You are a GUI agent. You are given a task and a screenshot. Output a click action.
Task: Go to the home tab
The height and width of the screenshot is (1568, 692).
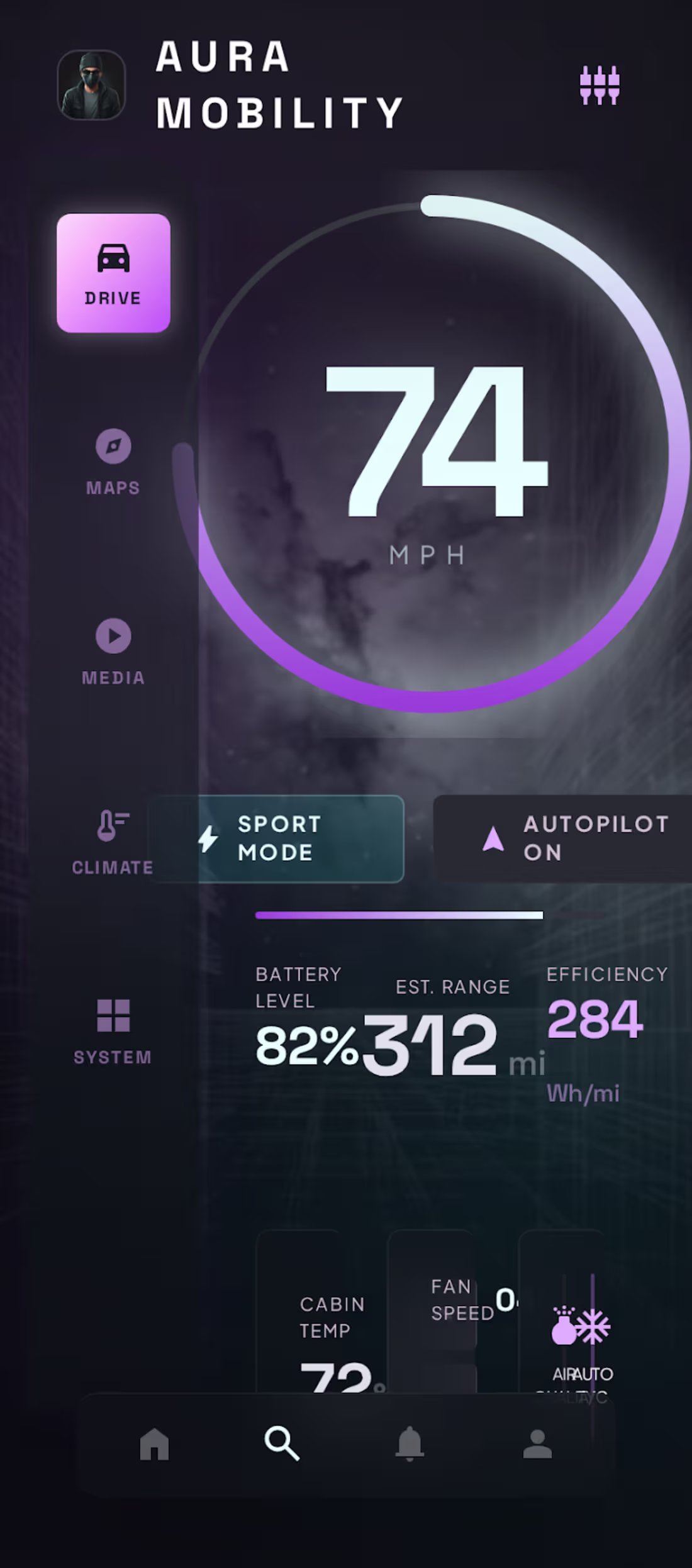(x=154, y=1443)
